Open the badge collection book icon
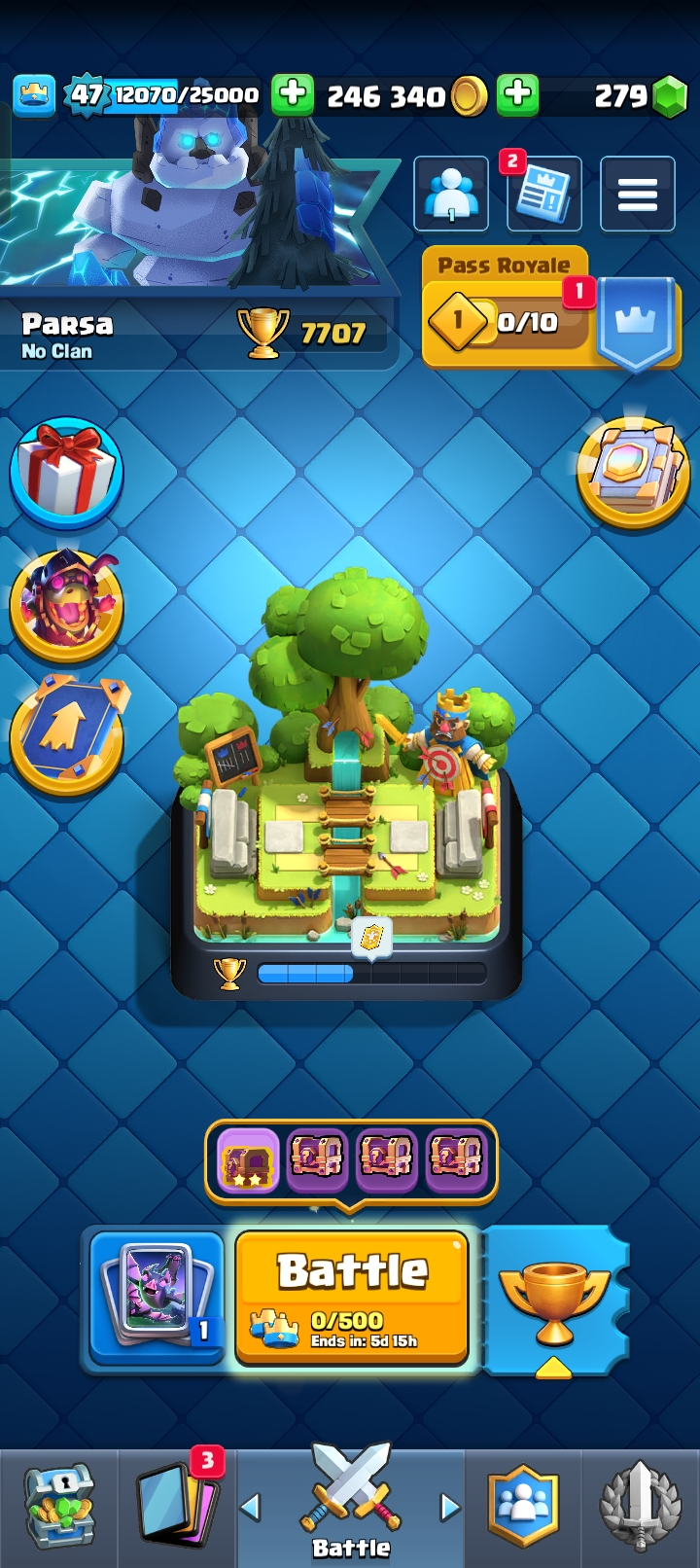This screenshot has height=1568, width=700. click(x=634, y=471)
